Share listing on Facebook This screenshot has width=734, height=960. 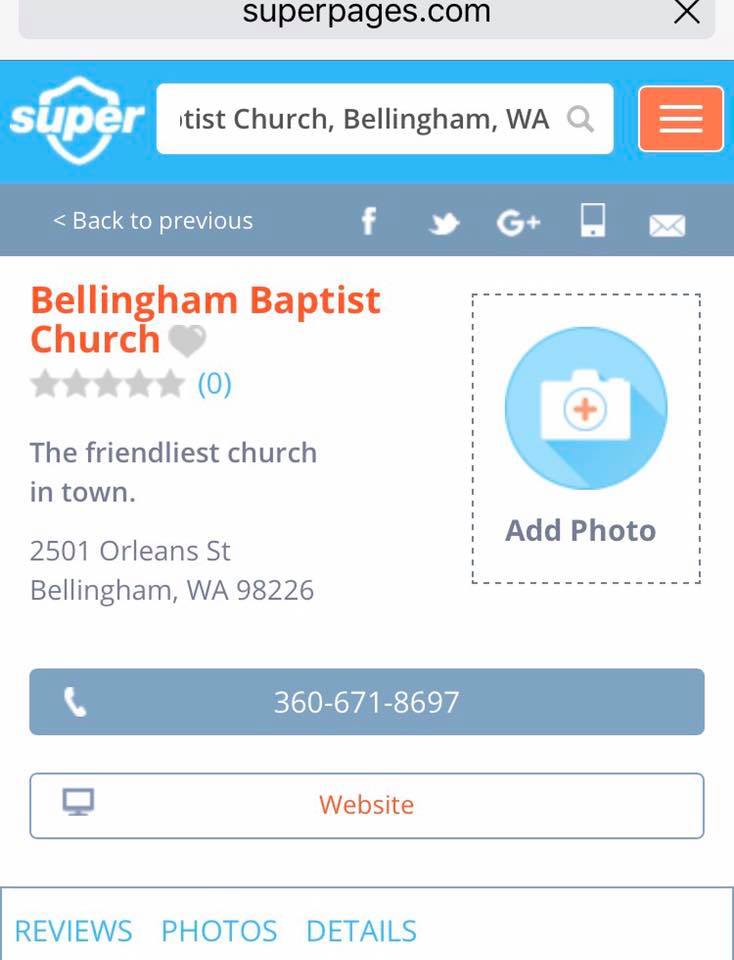click(x=368, y=221)
